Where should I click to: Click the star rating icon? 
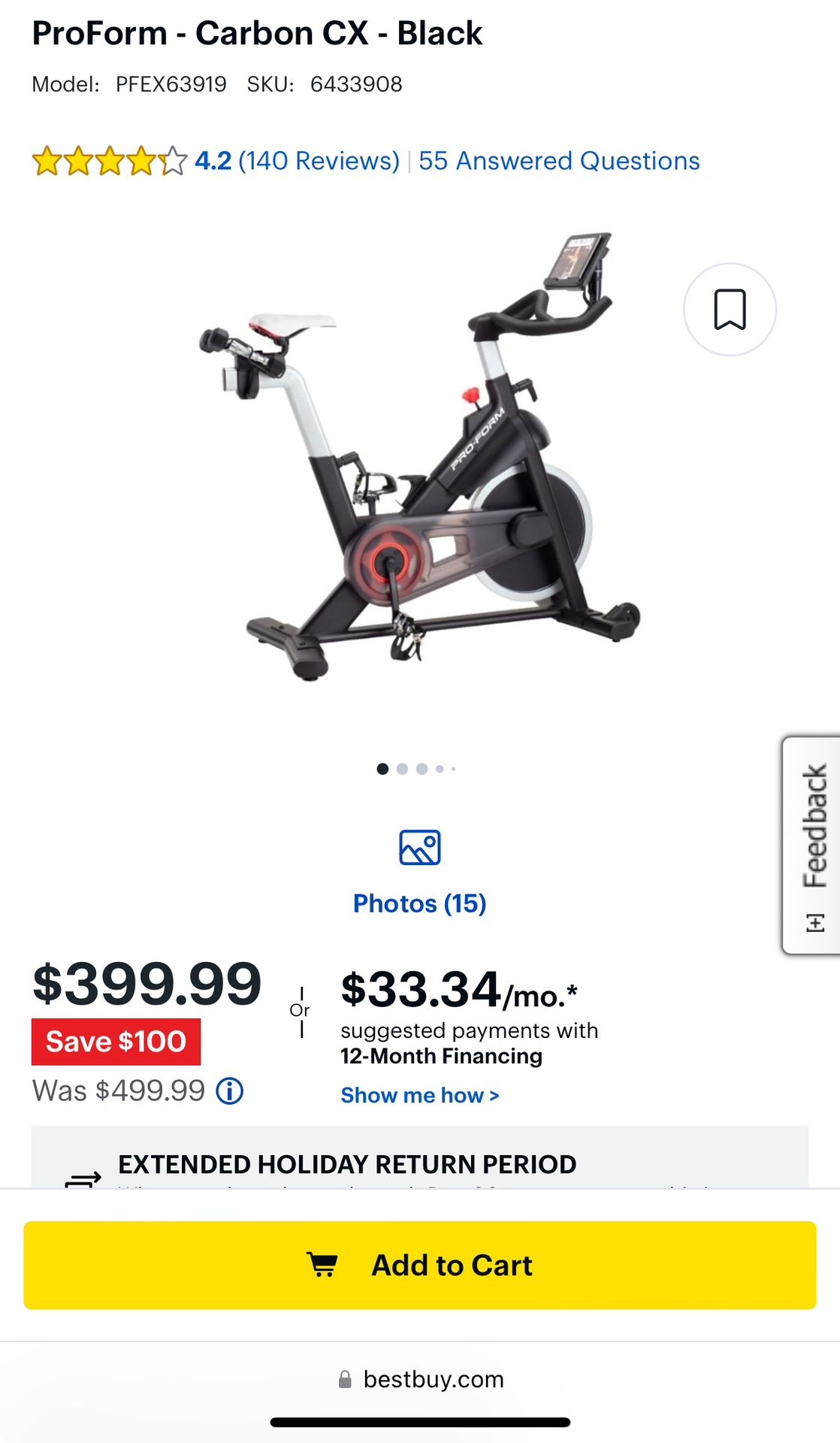tap(105, 160)
